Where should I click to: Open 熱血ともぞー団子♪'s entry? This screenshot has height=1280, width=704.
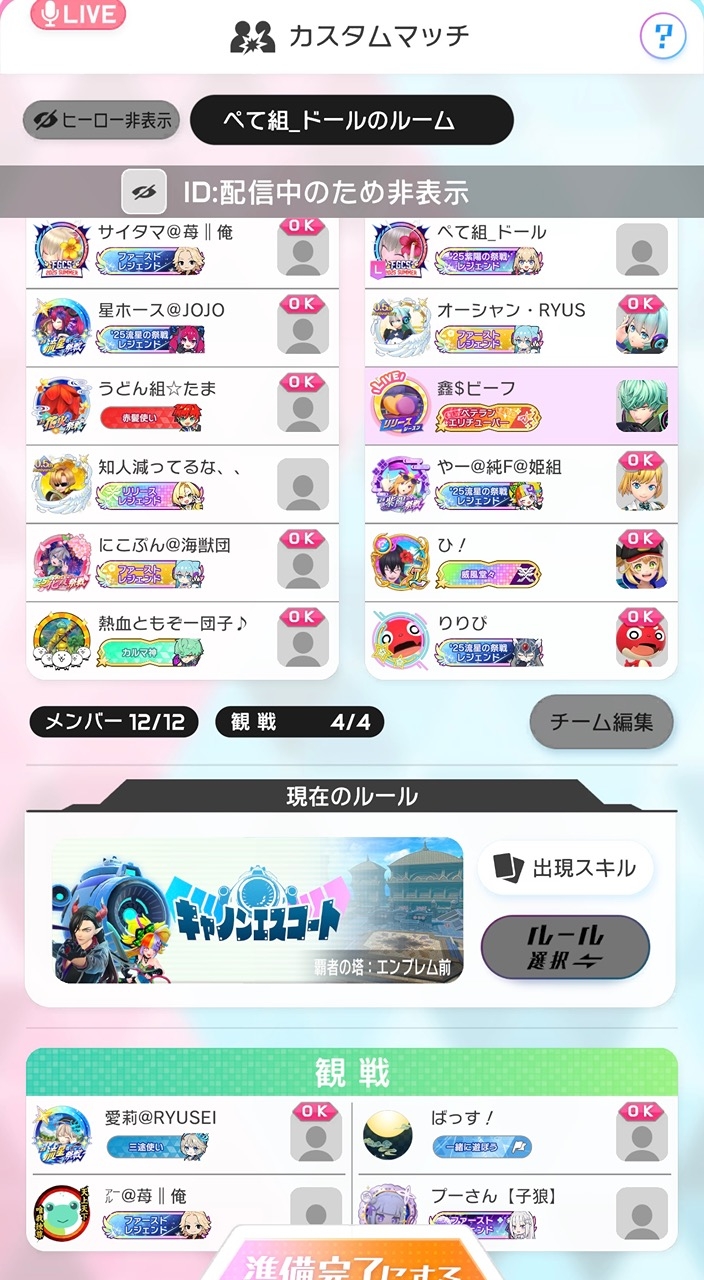pos(182,640)
